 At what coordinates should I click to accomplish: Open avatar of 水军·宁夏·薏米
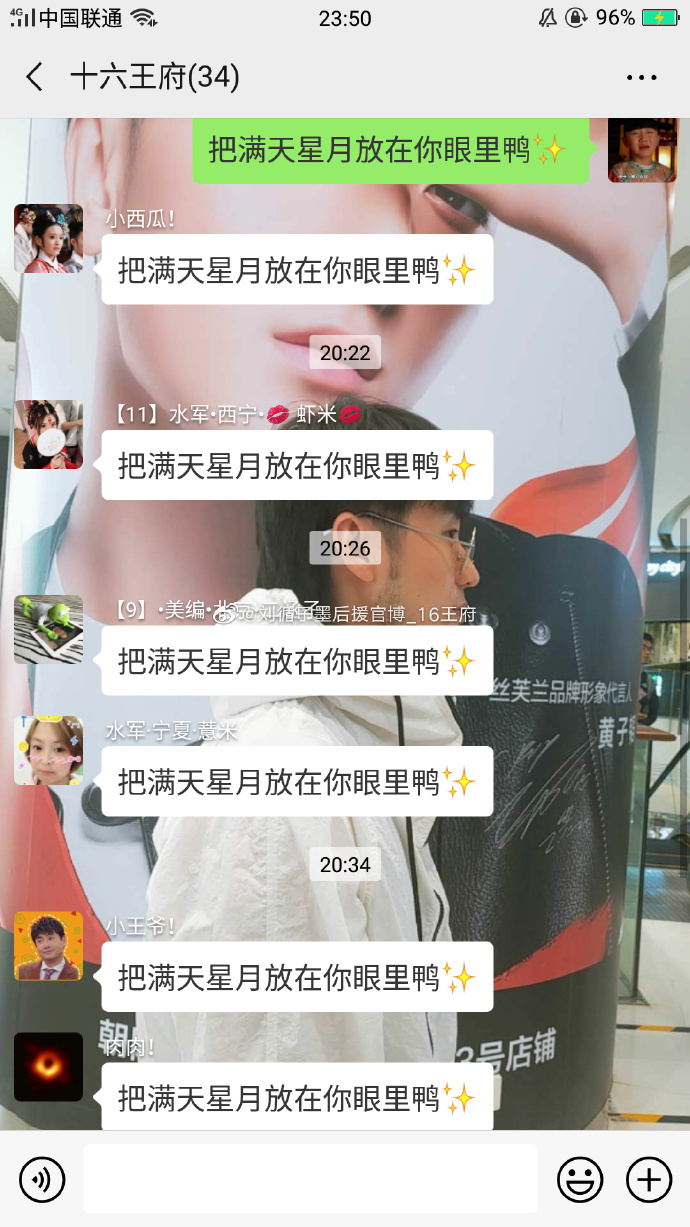(48, 750)
